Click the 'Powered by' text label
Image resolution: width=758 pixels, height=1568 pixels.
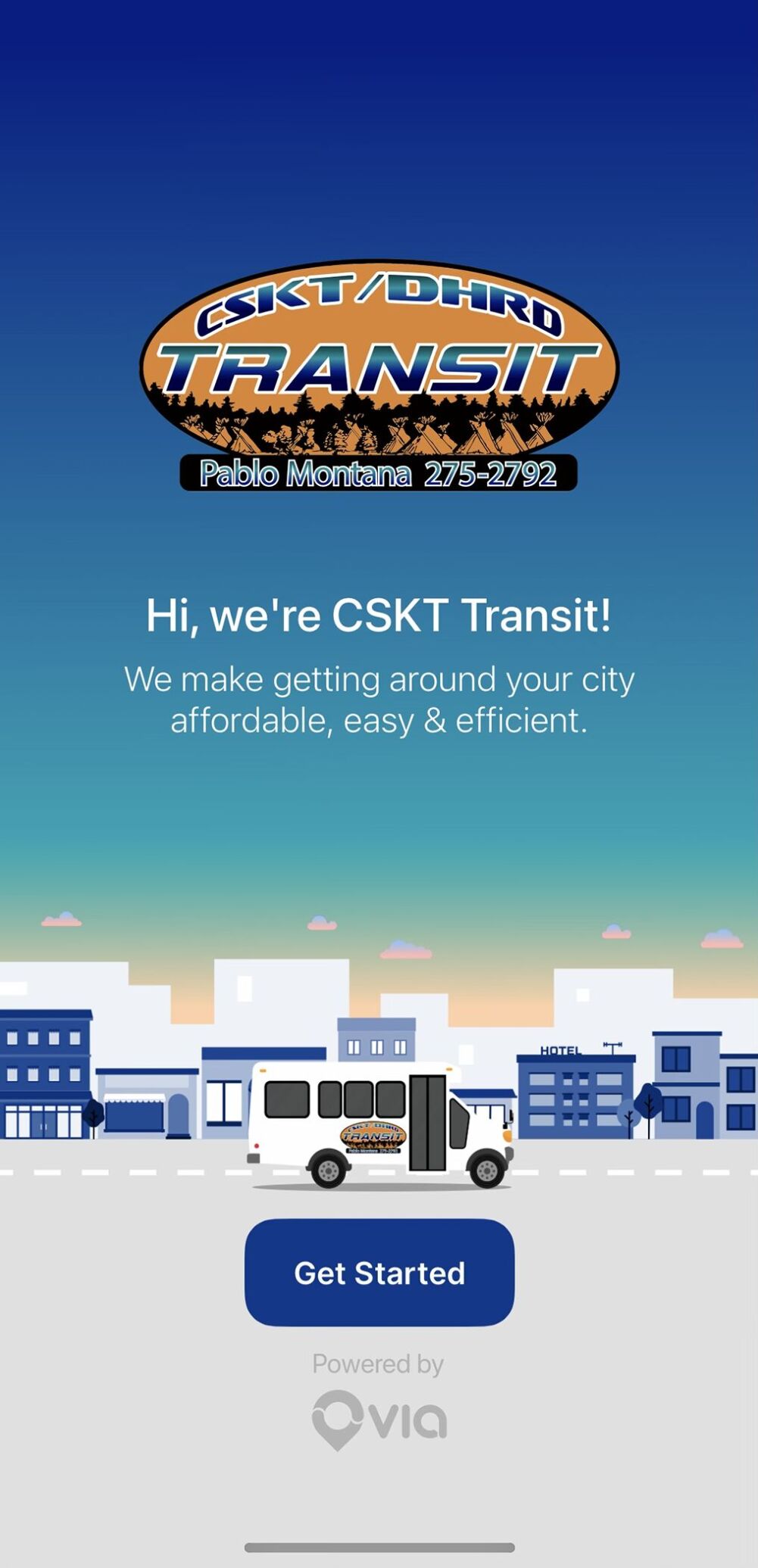[377, 1364]
